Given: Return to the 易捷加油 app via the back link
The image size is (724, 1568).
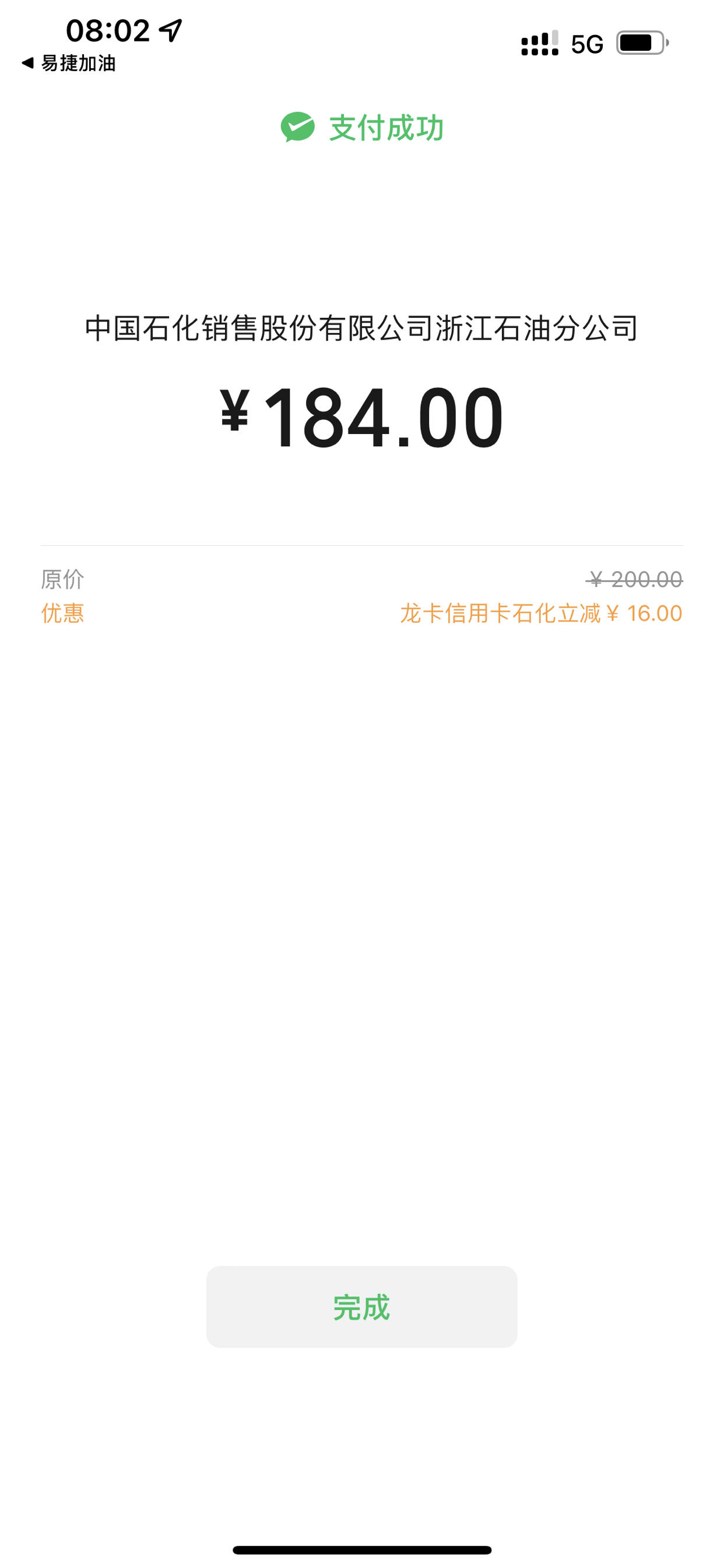Looking at the screenshot, I should tap(68, 64).
